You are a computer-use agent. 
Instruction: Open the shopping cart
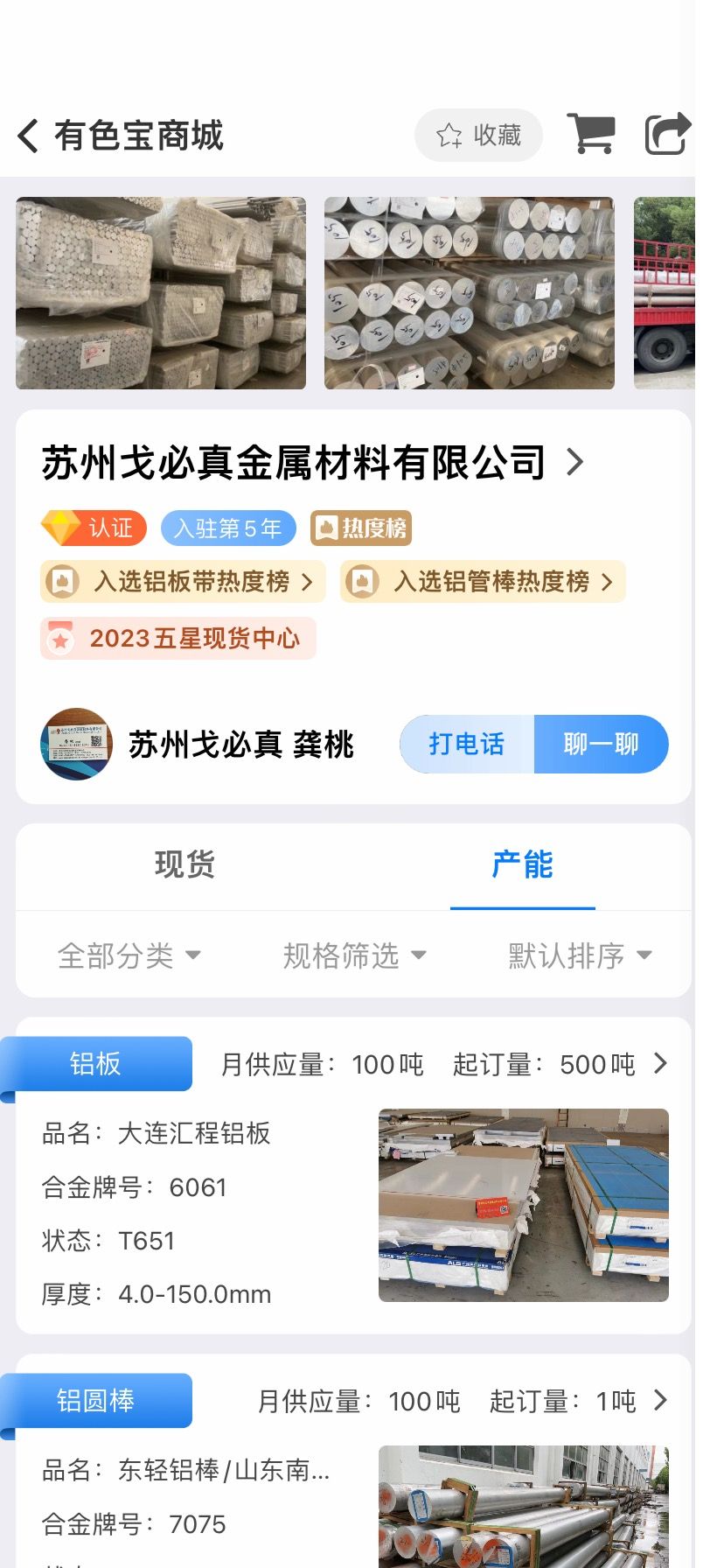coord(591,134)
